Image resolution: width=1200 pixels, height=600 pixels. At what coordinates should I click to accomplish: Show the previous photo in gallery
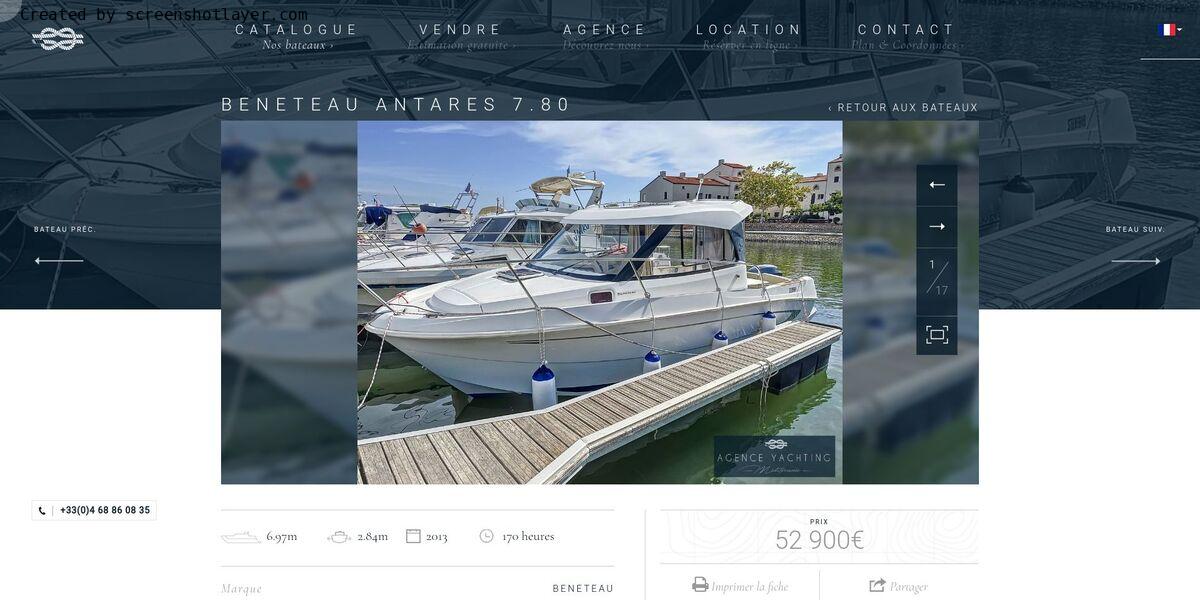[x=937, y=185]
